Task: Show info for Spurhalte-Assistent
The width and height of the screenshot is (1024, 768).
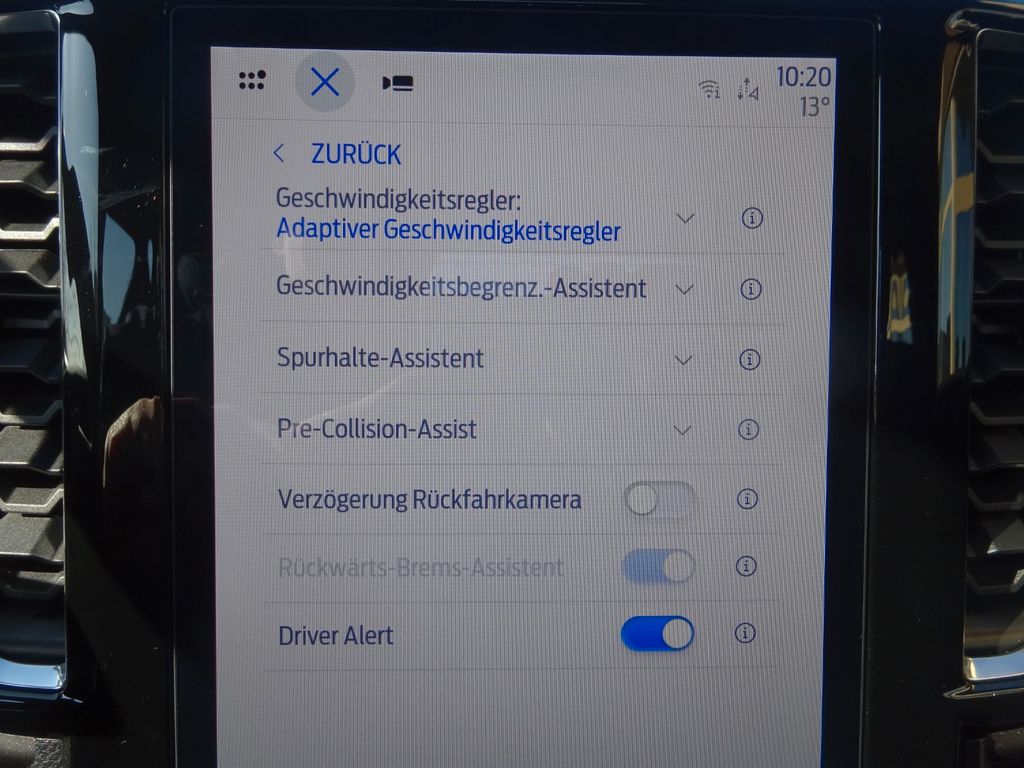Action: click(749, 359)
